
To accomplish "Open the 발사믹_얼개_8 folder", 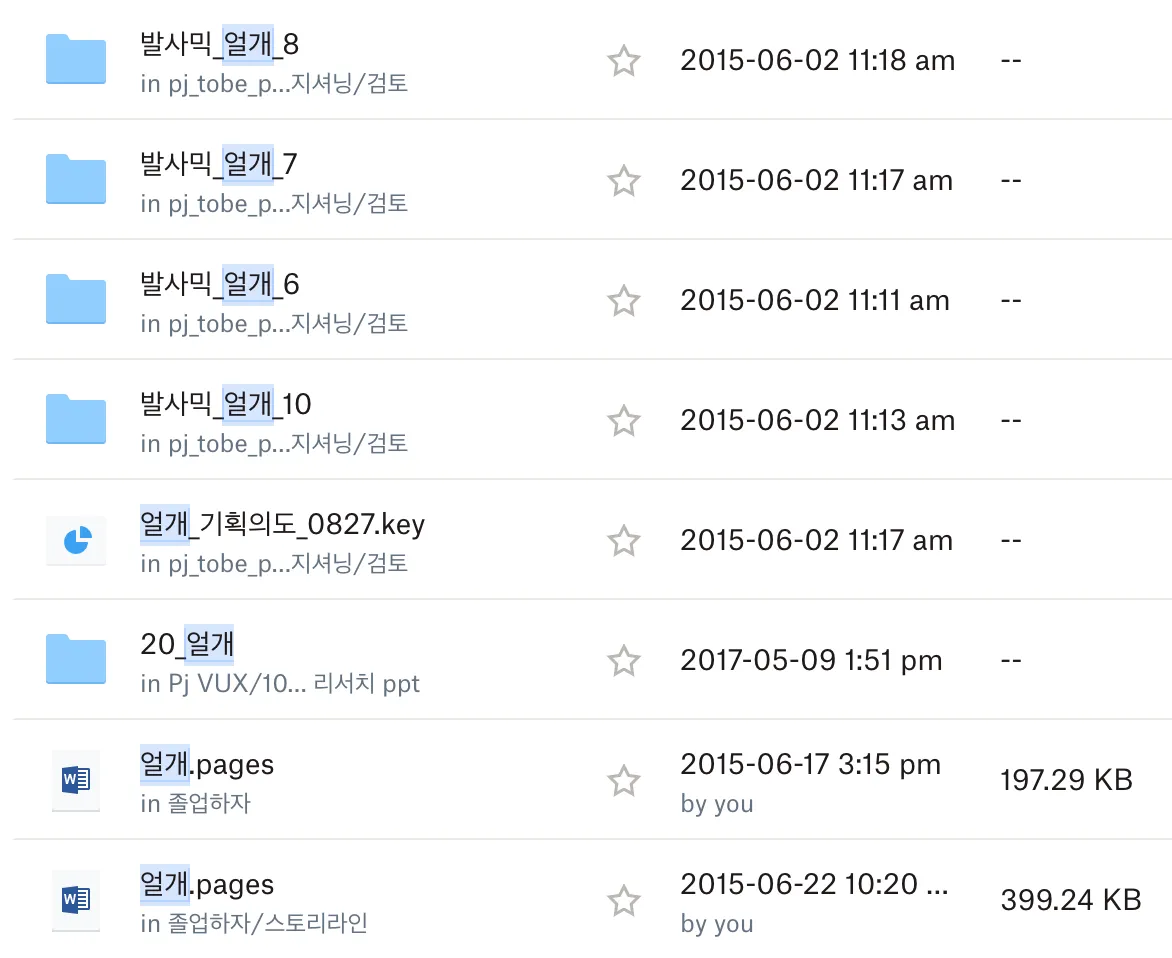I will tap(220, 45).
